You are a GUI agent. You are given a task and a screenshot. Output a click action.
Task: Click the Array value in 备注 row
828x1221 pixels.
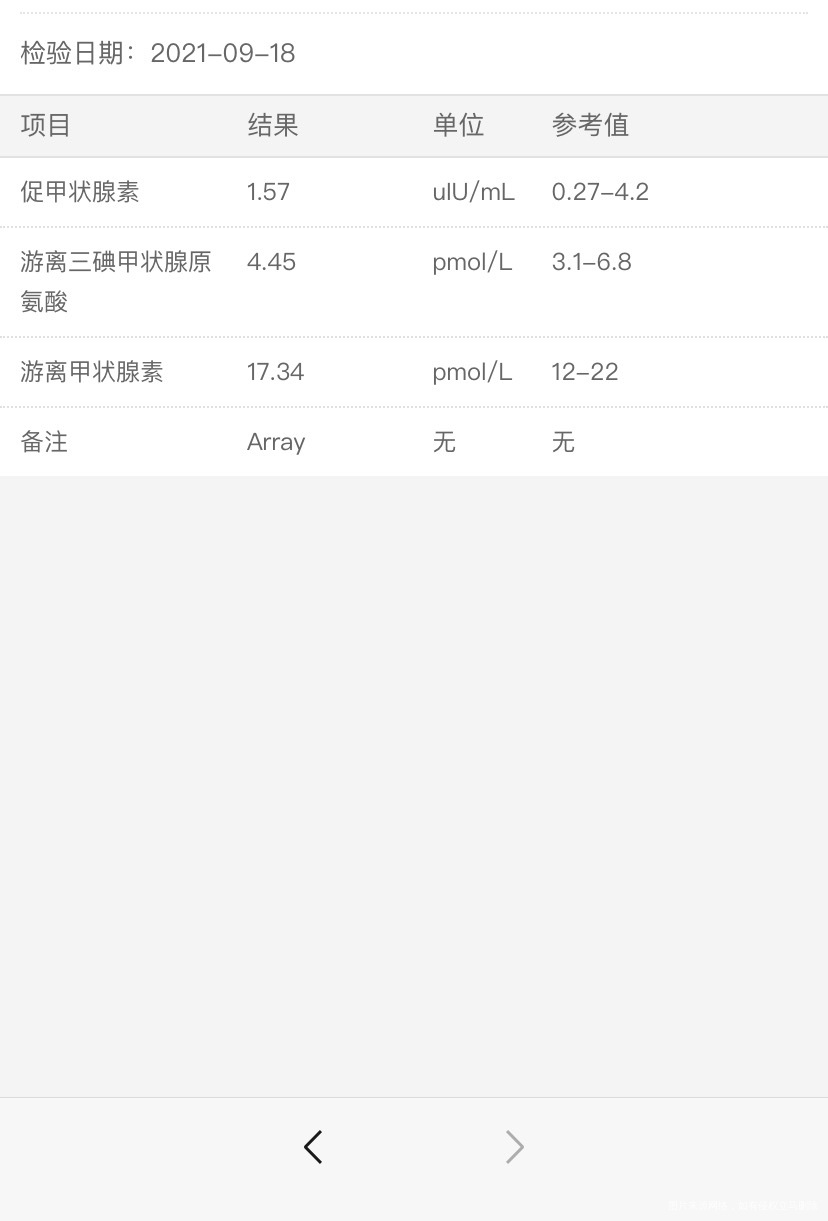(x=276, y=441)
